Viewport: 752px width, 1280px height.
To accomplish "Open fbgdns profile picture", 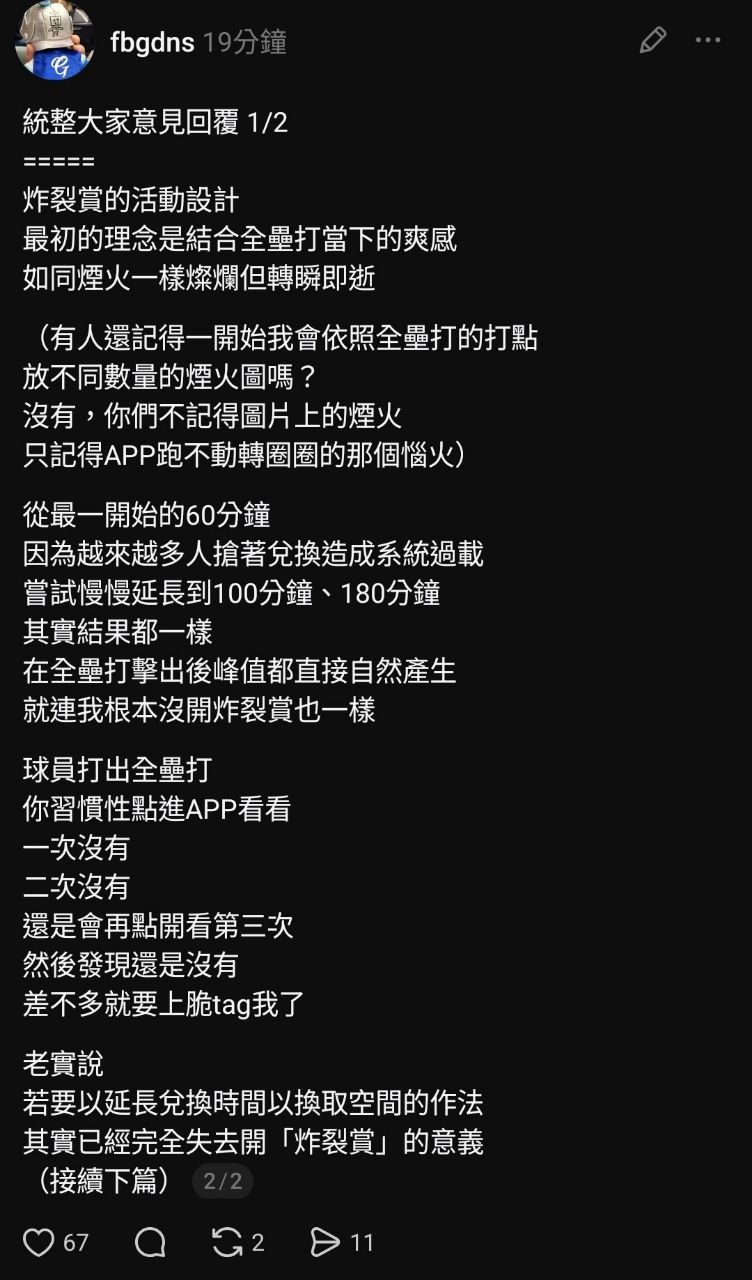I will (x=55, y=40).
